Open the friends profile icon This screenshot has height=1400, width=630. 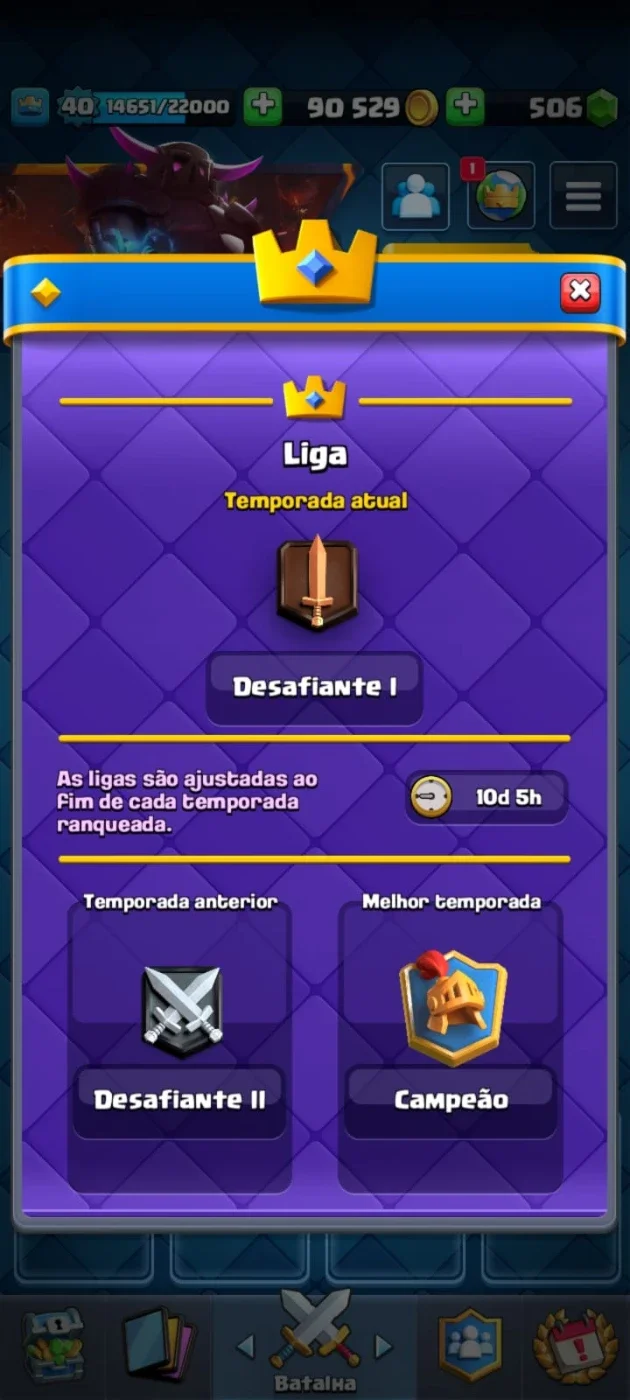[x=415, y=196]
